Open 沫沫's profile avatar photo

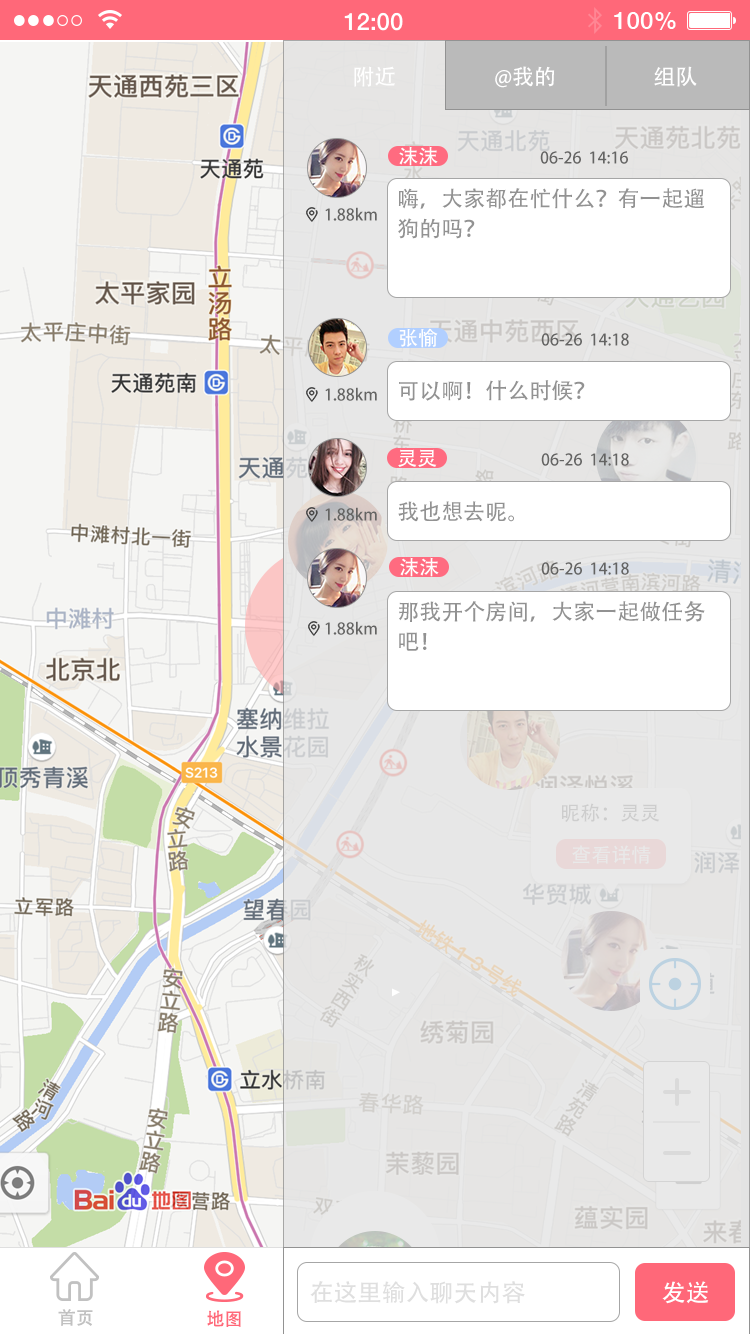(337, 167)
